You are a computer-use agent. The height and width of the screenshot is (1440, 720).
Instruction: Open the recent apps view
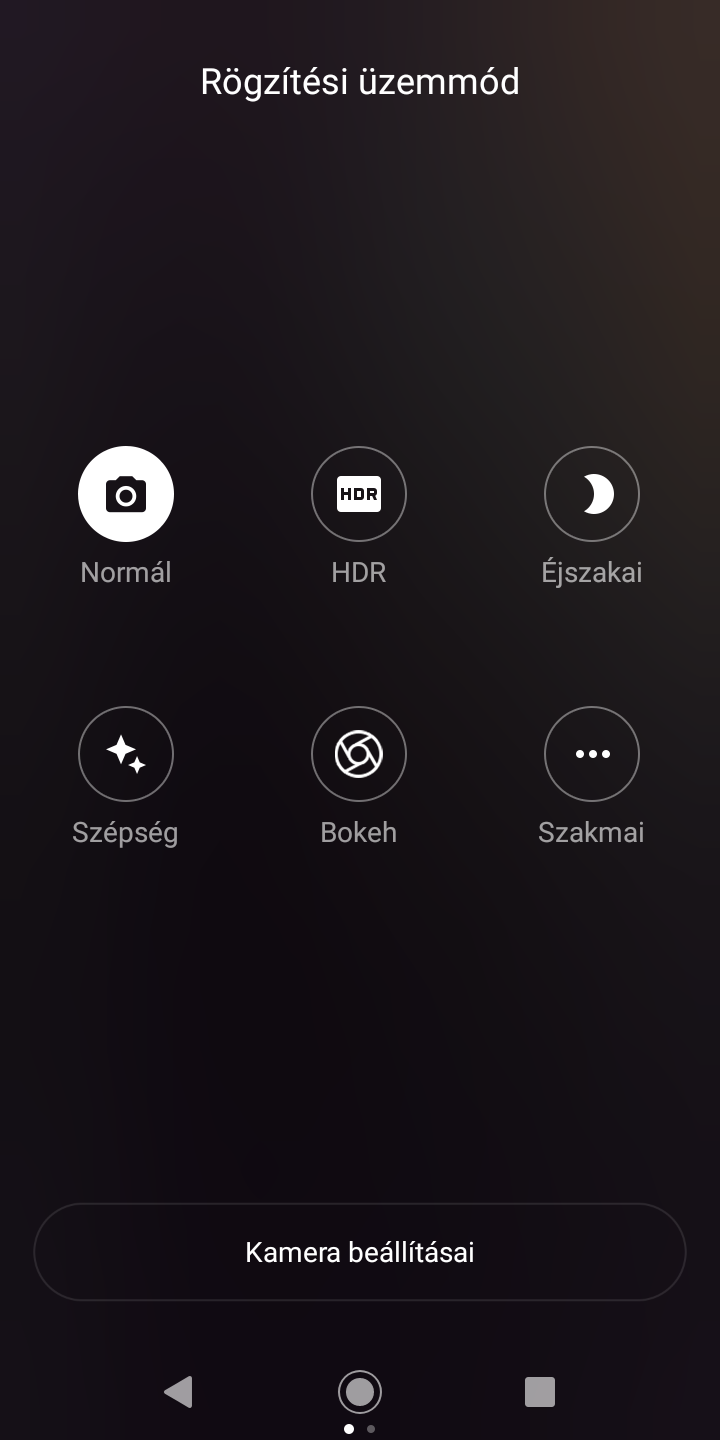[540, 1391]
